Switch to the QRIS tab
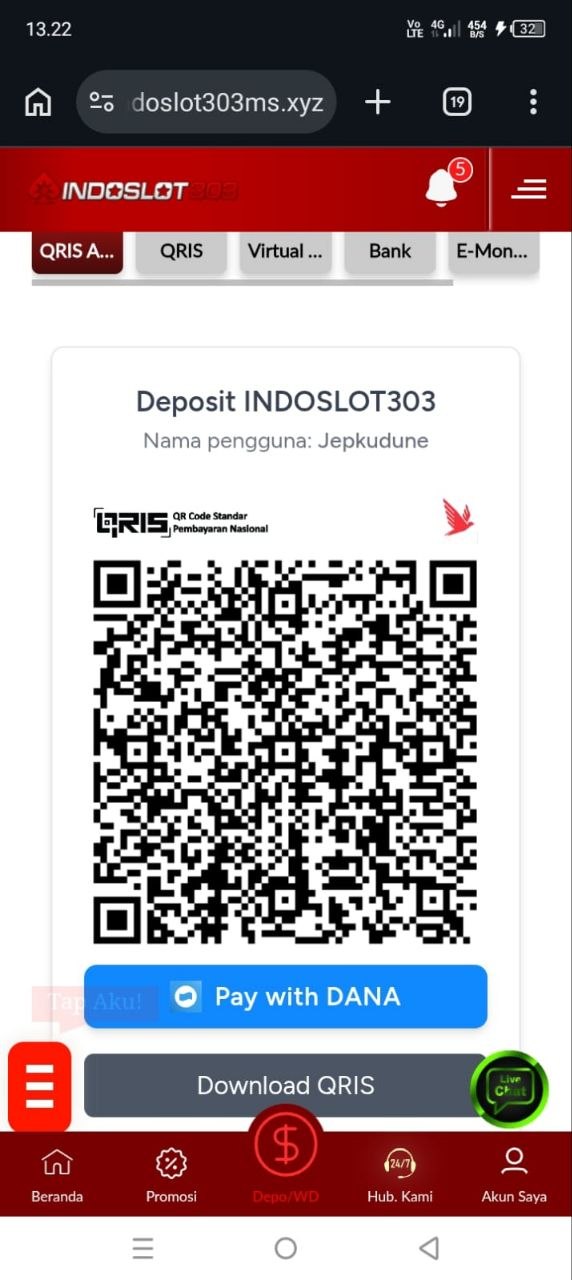 click(182, 251)
